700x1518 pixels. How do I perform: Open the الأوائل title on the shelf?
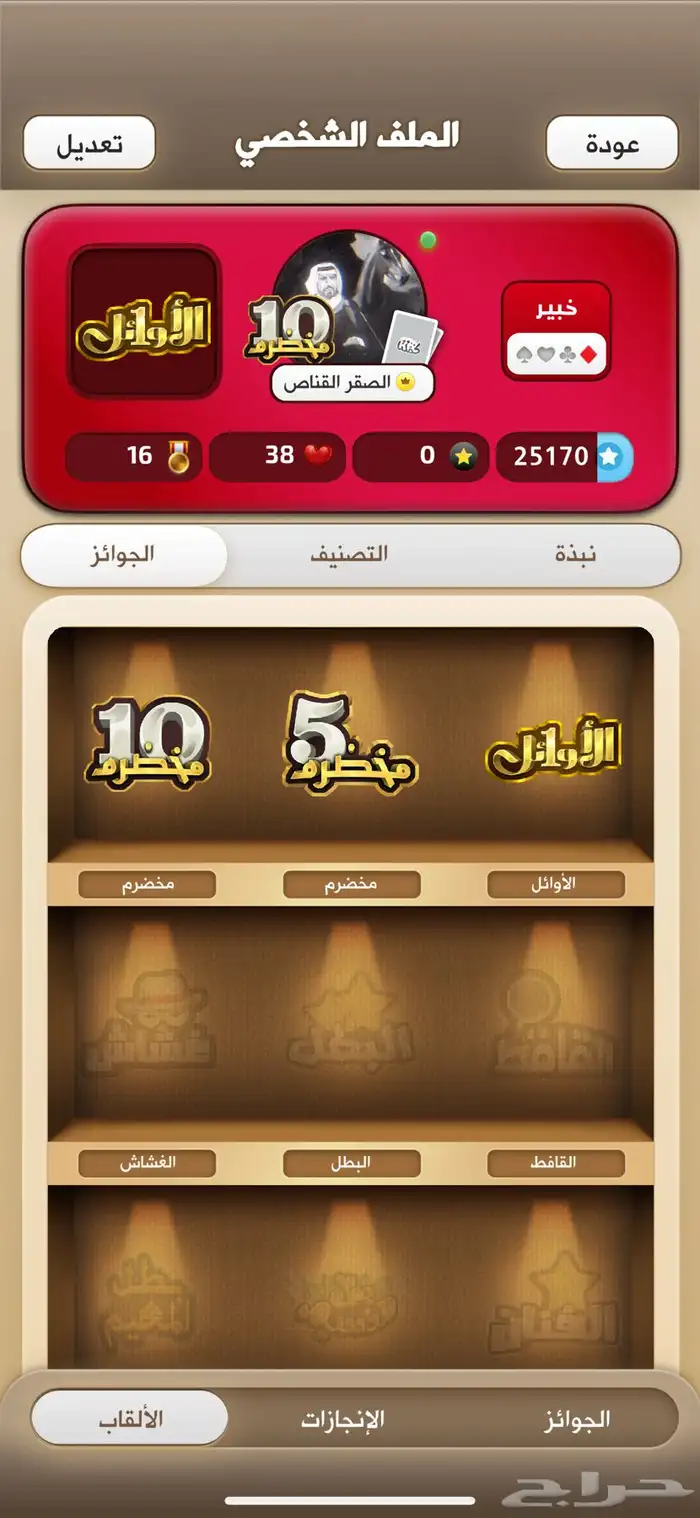click(554, 745)
